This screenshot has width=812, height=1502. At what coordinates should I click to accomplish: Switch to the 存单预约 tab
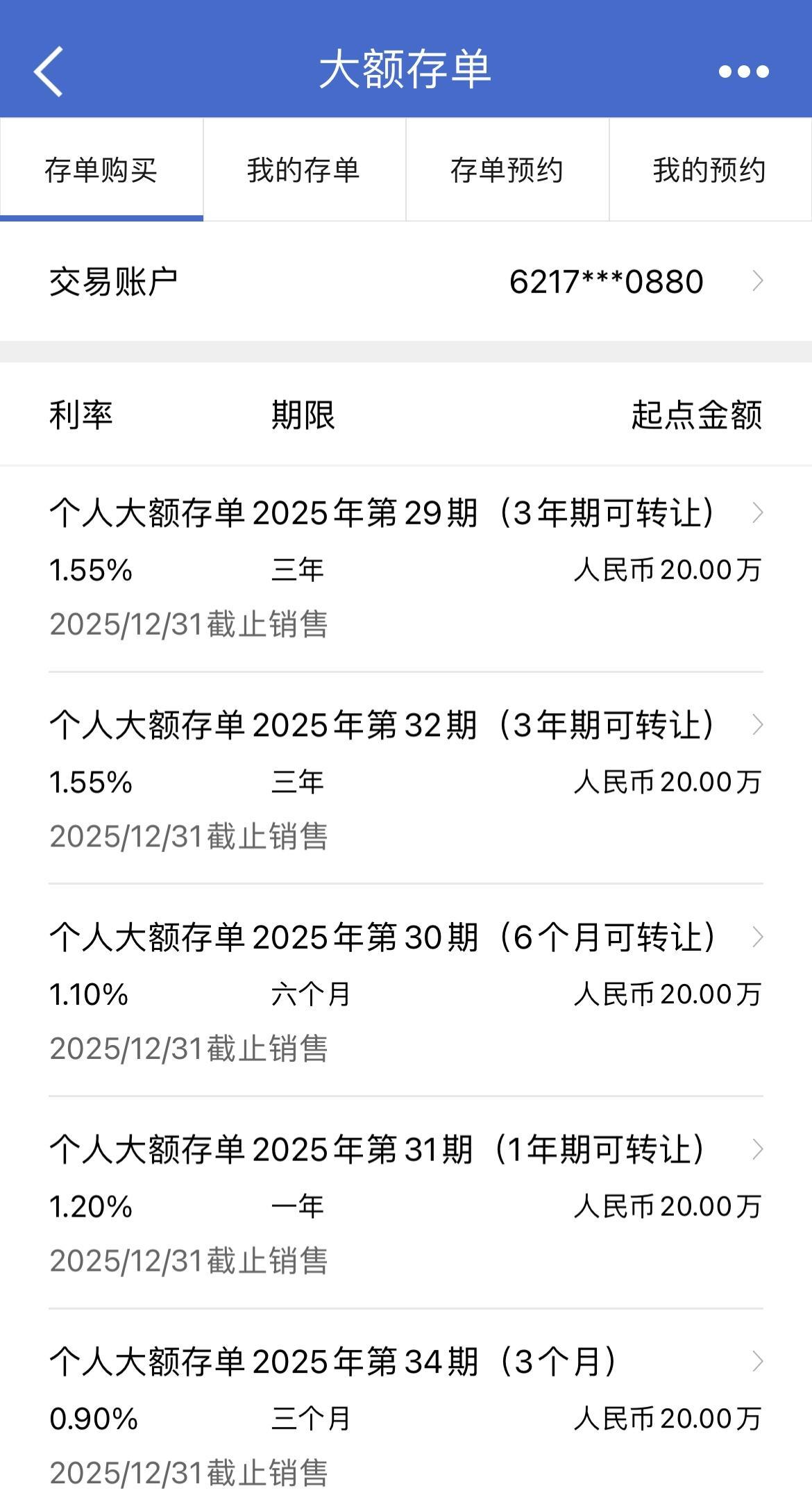point(507,169)
